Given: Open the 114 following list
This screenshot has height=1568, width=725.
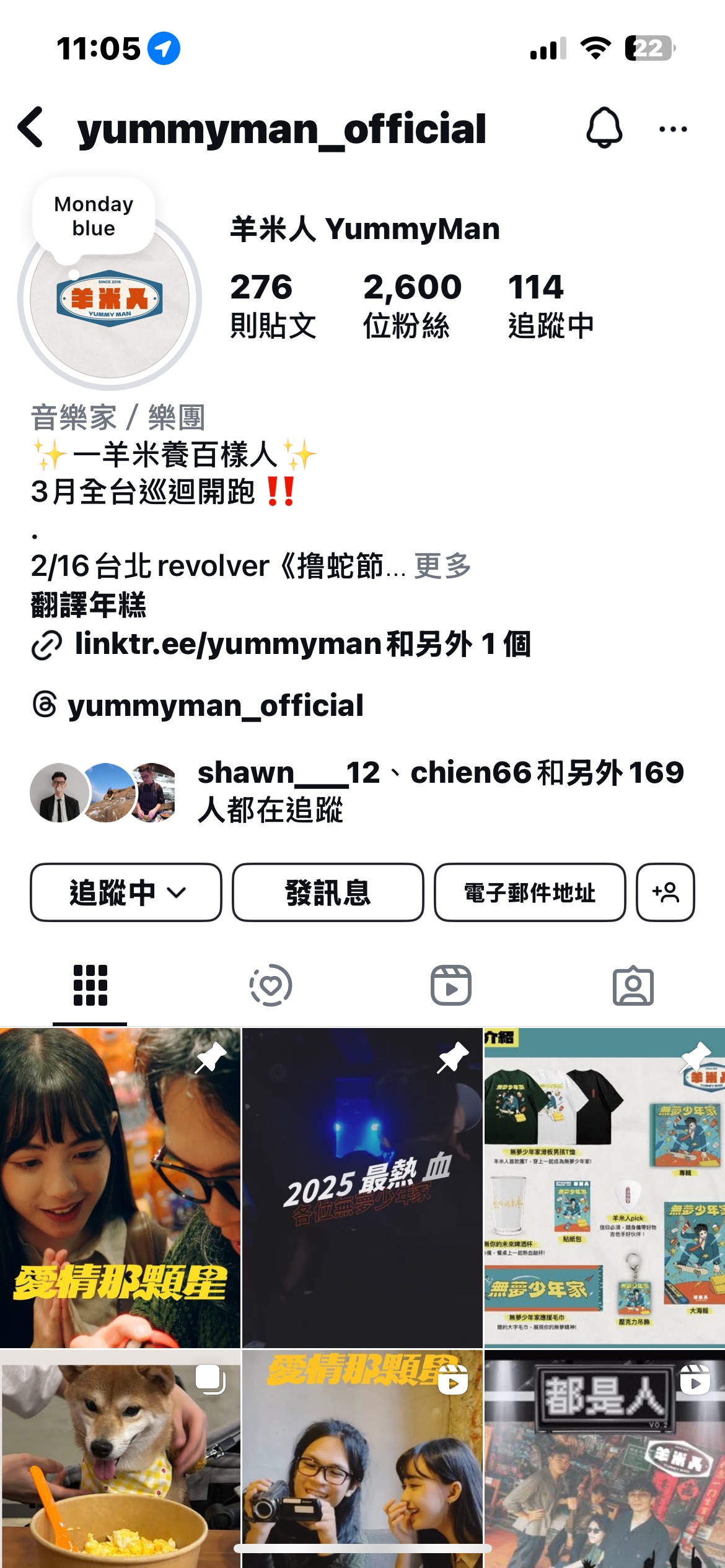Looking at the screenshot, I should (550, 305).
